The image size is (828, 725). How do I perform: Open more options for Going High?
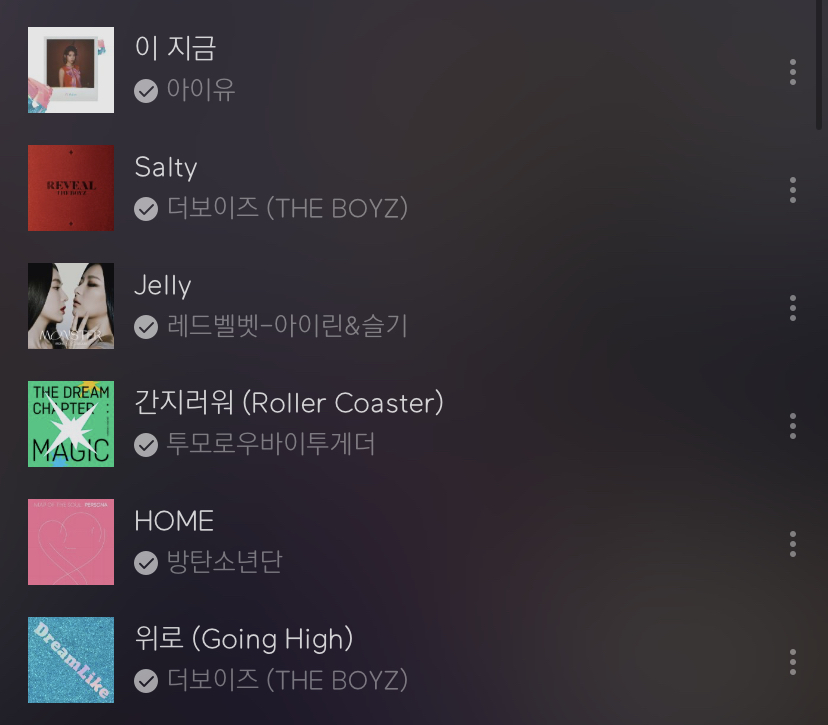pyautogui.click(x=792, y=662)
